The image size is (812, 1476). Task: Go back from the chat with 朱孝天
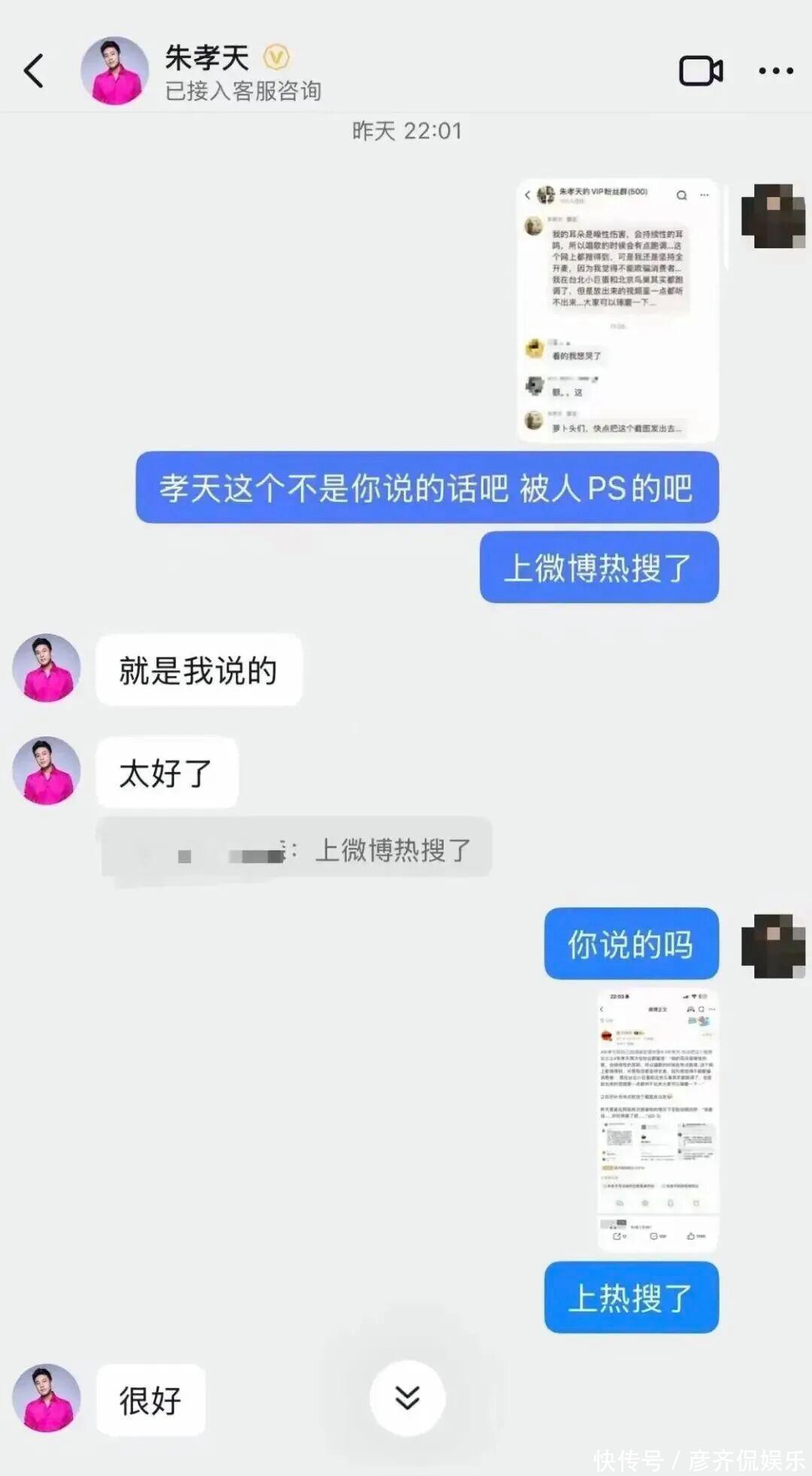coord(34,71)
